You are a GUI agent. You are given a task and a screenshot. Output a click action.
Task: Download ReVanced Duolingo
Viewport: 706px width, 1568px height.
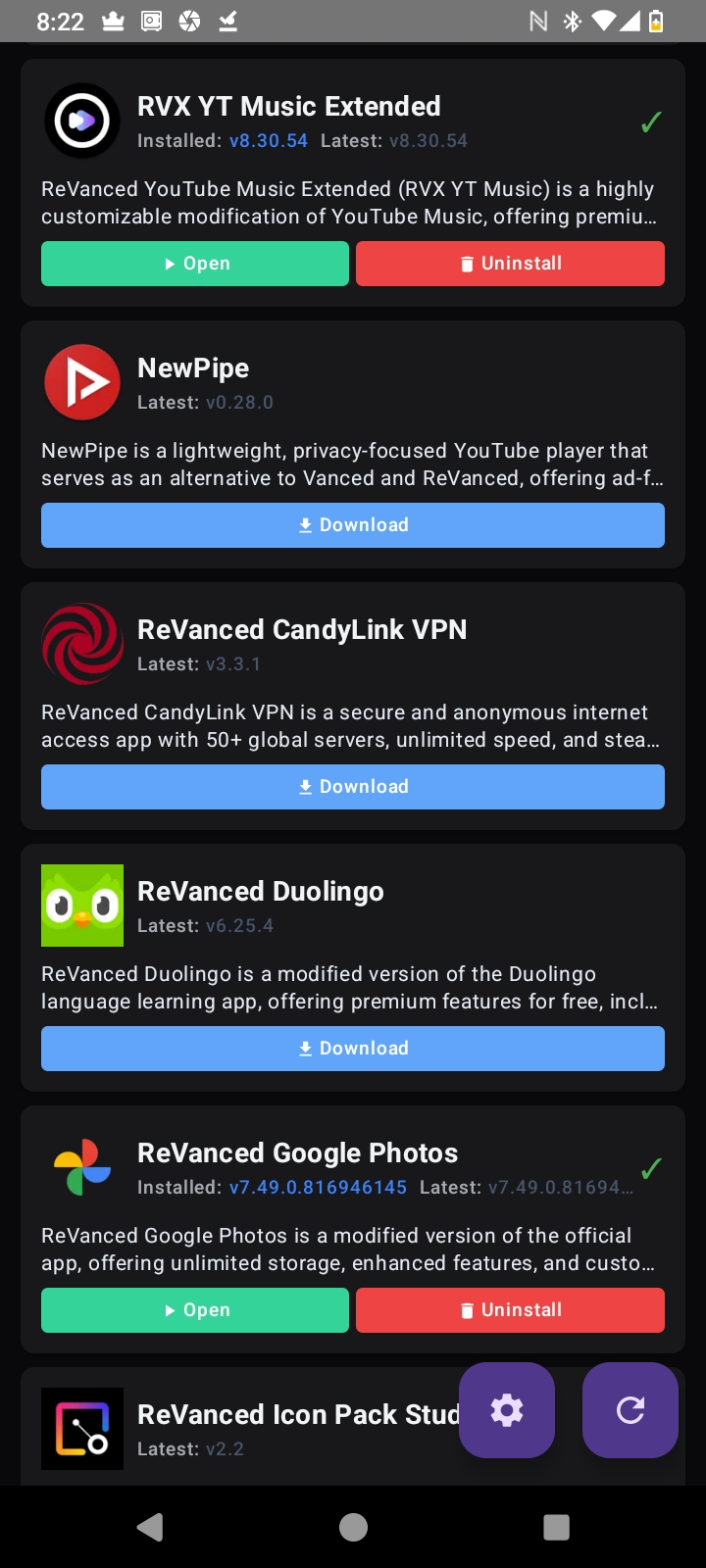[353, 1049]
